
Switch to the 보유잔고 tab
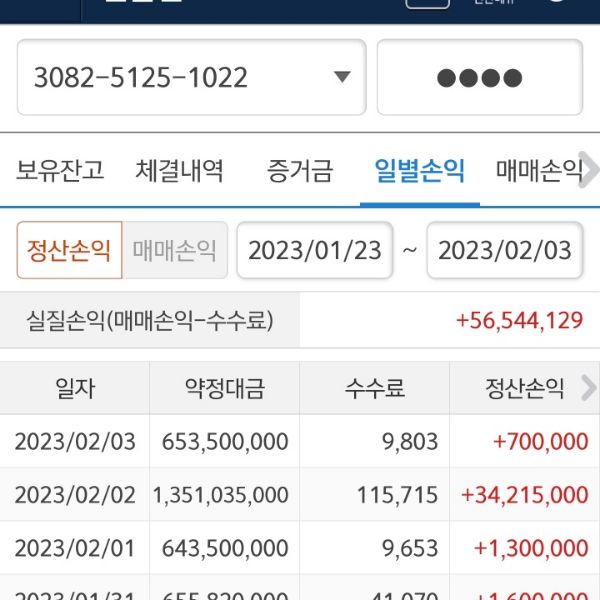60,170
